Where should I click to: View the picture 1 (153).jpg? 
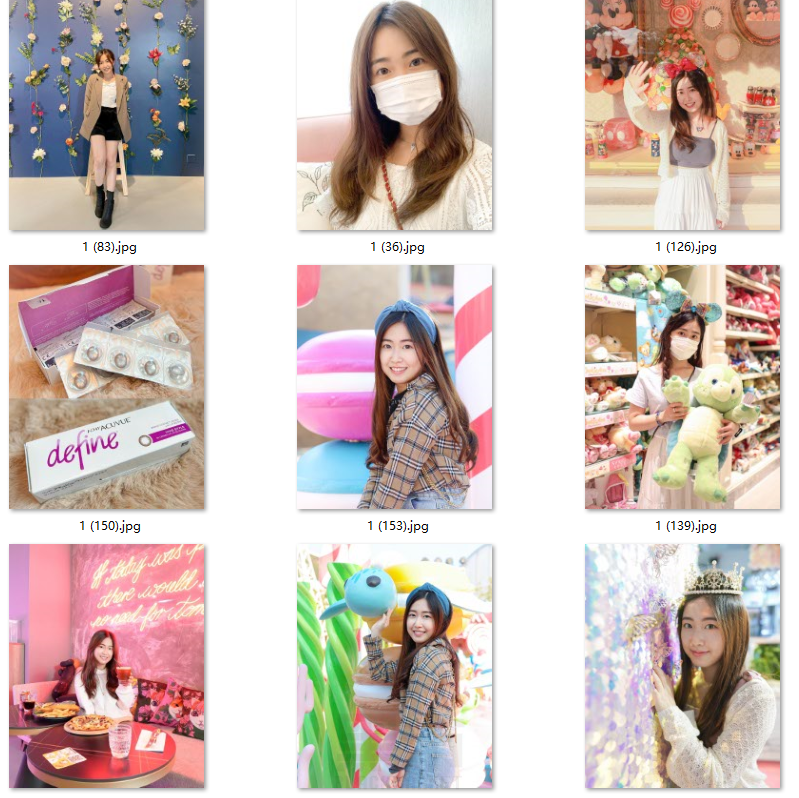click(x=395, y=387)
